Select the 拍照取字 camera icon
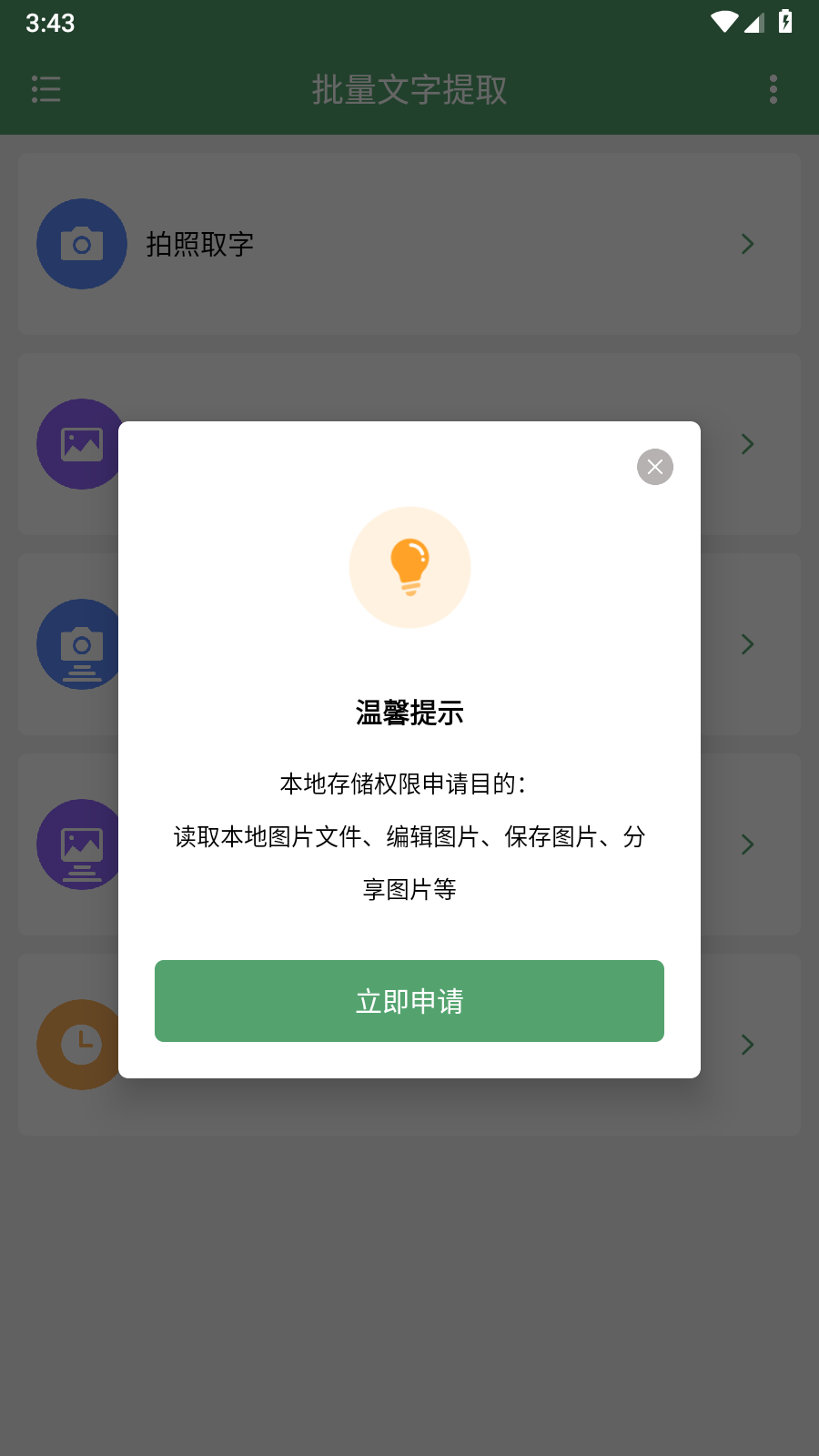Screen dimensions: 819x1456 tap(82, 244)
